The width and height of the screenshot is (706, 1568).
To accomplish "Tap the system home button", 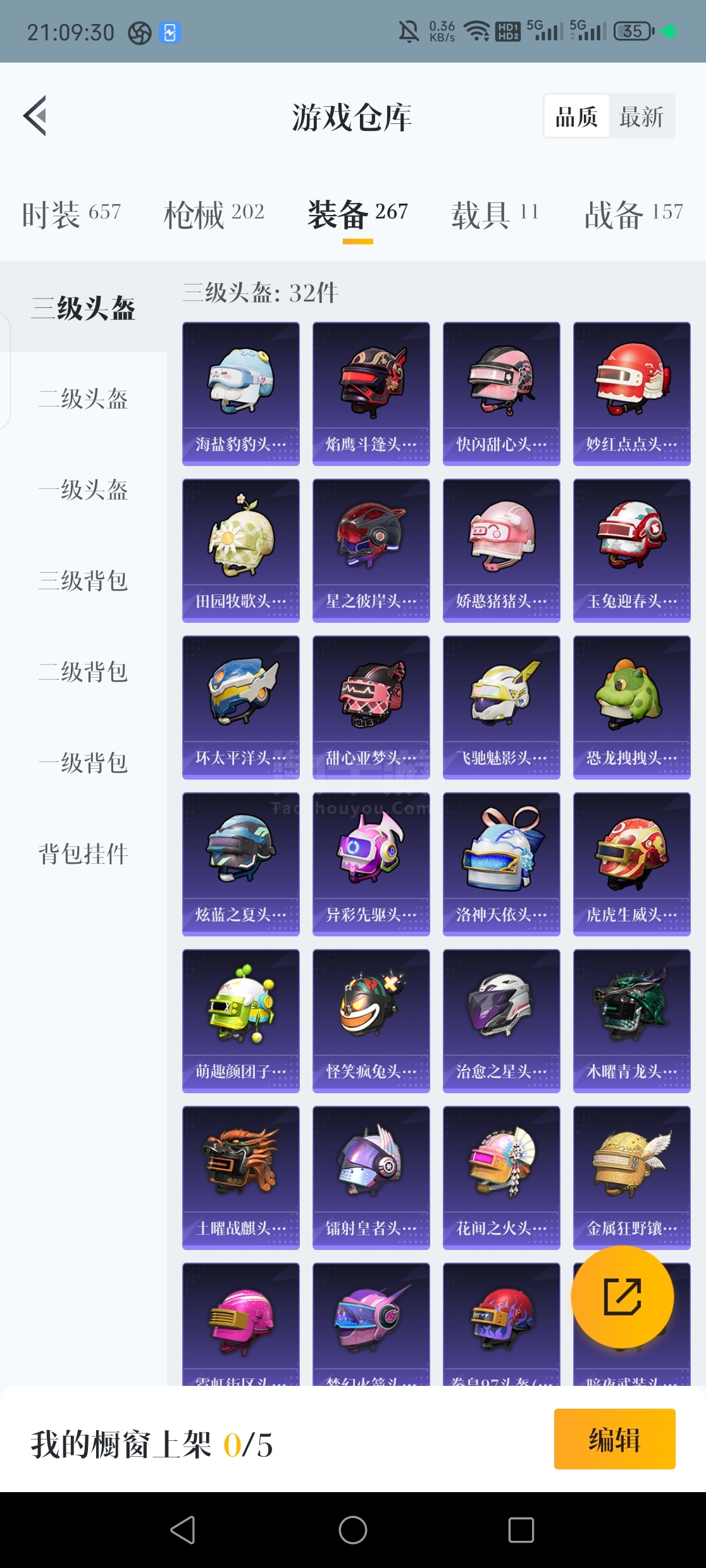I will click(353, 1530).
